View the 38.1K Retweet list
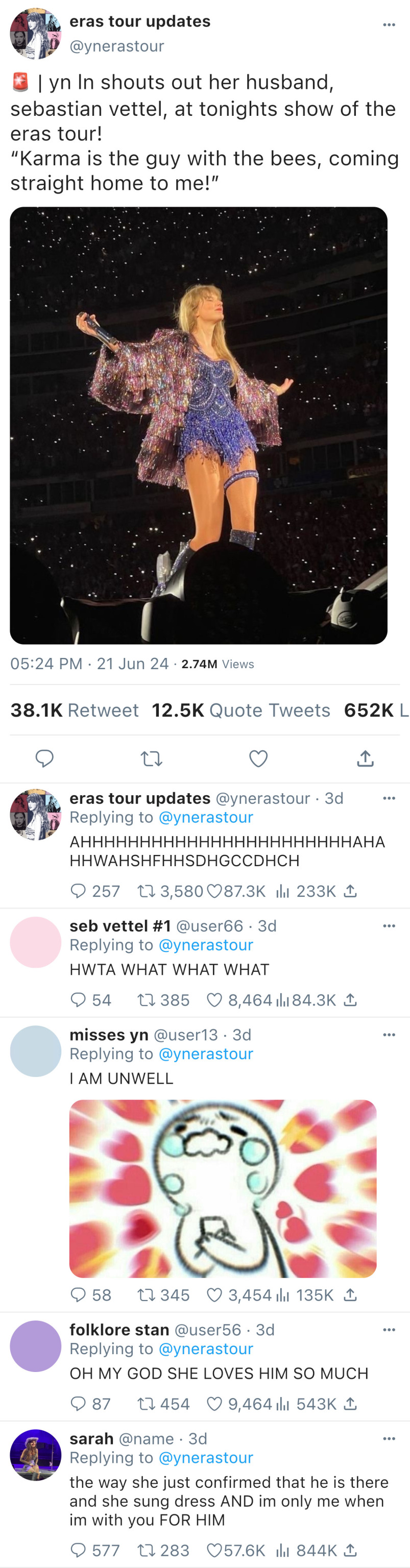This screenshot has height=1568, width=410. pyautogui.click(x=75, y=710)
